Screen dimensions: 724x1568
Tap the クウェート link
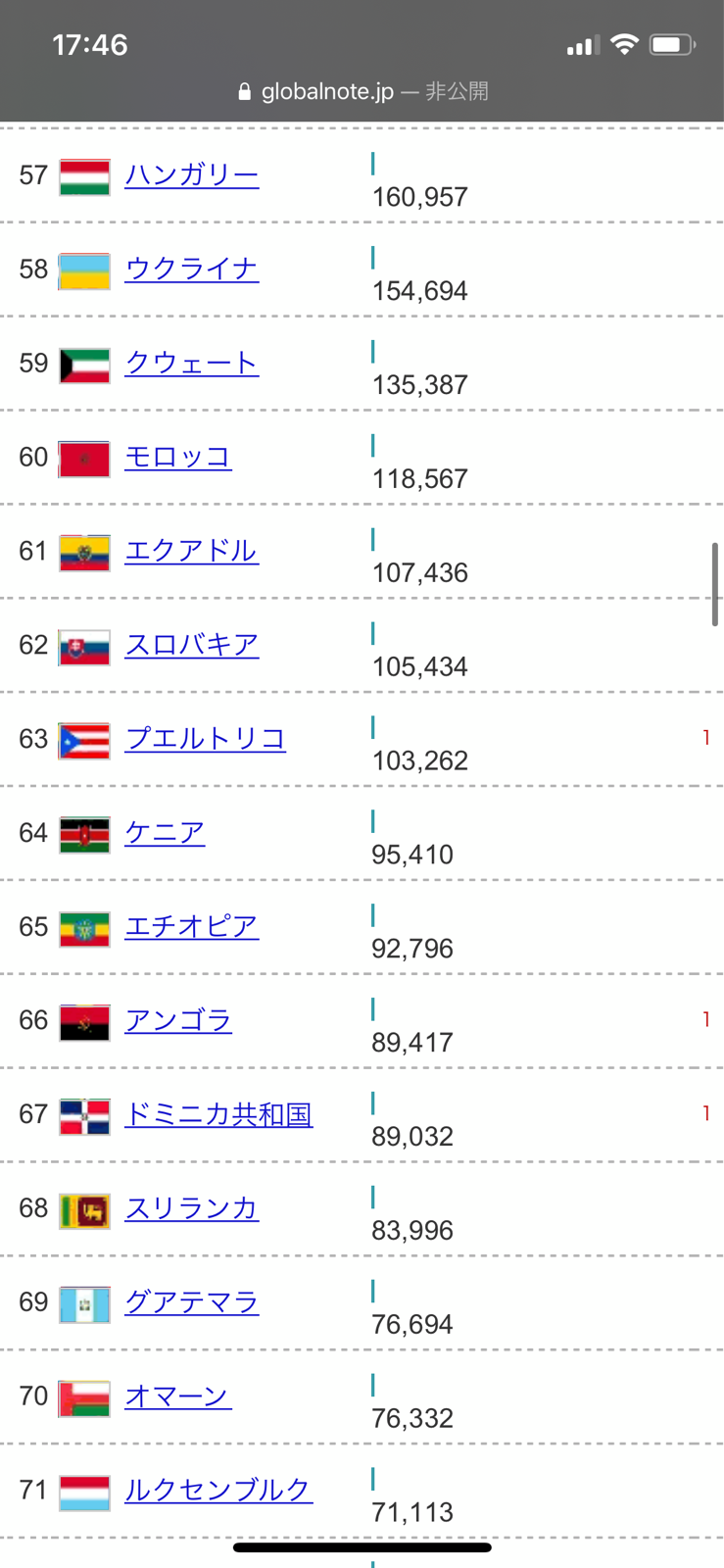(x=192, y=364)
